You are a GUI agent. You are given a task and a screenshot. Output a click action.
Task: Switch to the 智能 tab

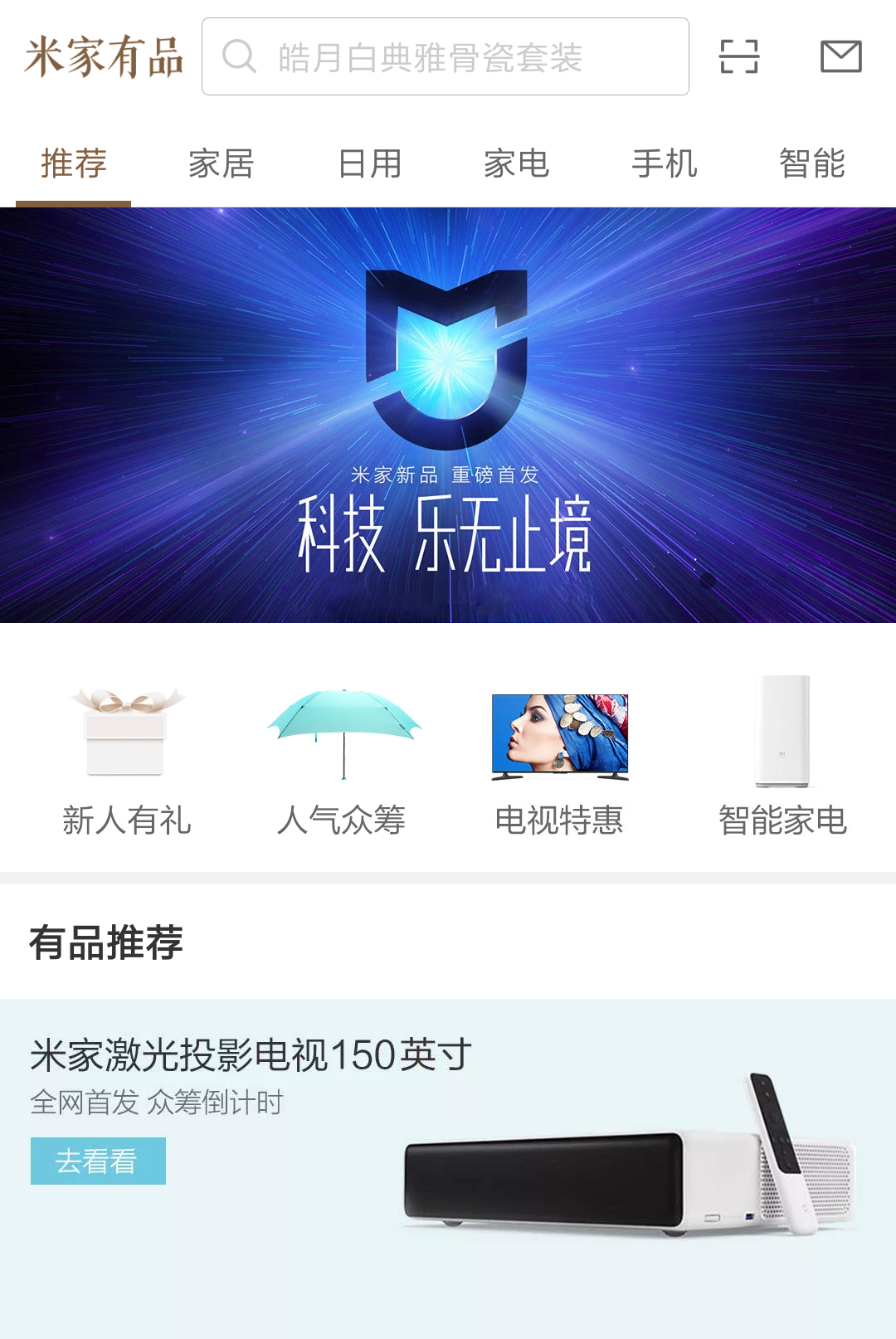(811, 163)
